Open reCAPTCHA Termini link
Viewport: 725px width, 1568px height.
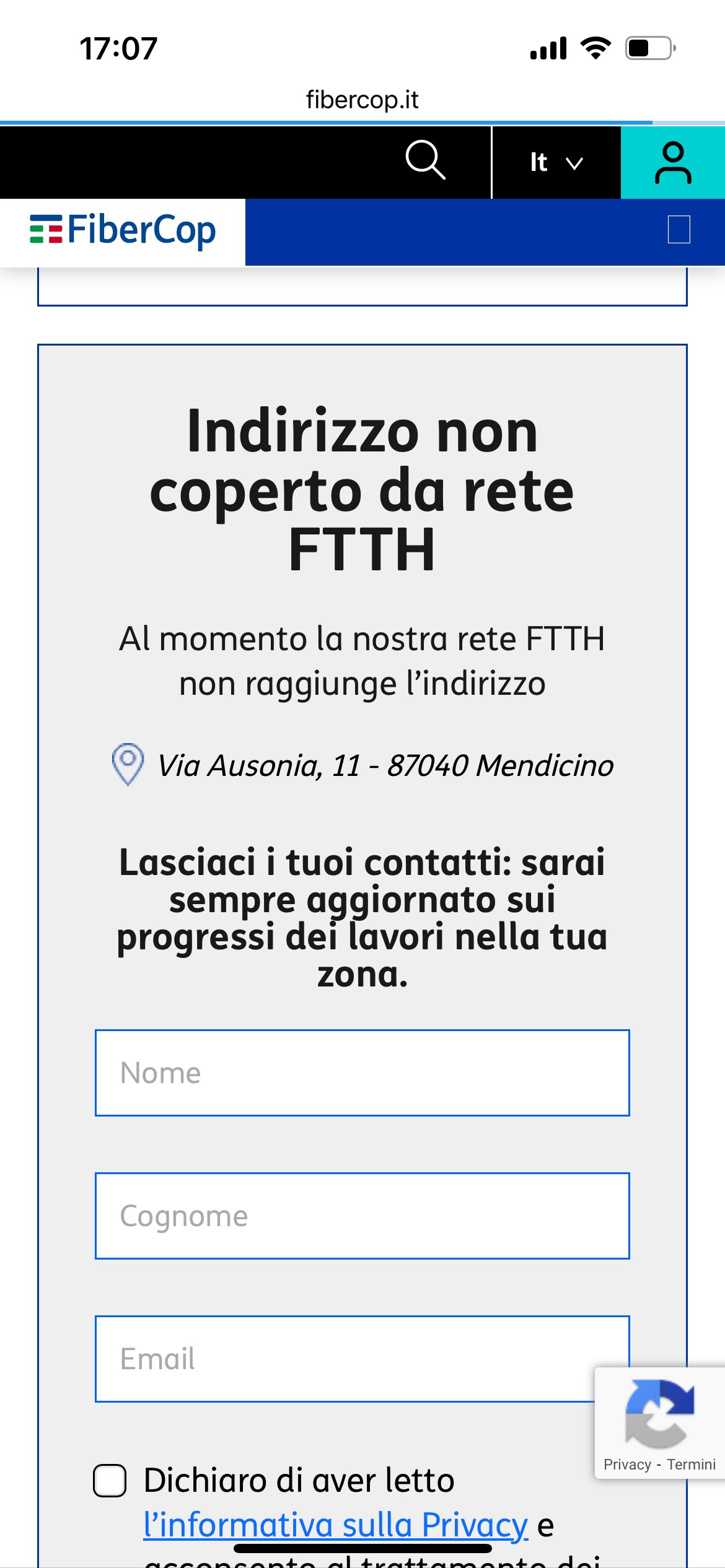[x=691, y=1465]
